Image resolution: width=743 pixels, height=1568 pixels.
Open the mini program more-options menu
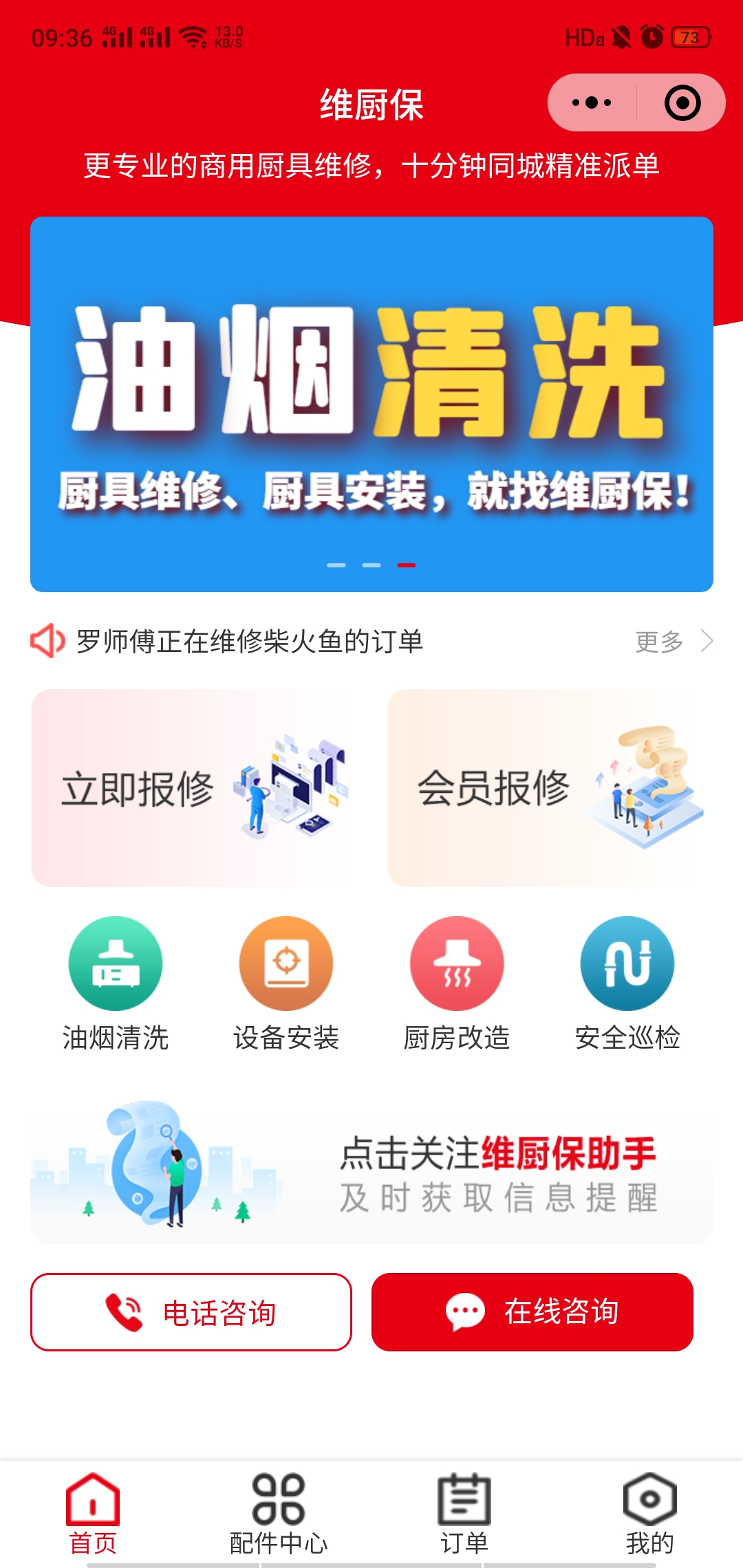(592, 103)
